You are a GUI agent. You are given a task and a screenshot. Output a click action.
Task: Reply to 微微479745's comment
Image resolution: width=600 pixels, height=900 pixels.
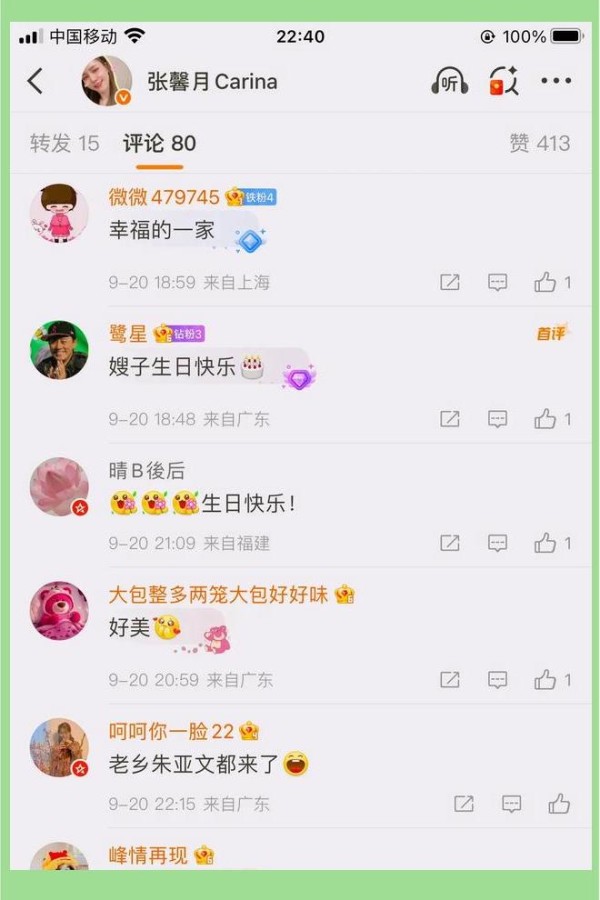coord(497,283)
